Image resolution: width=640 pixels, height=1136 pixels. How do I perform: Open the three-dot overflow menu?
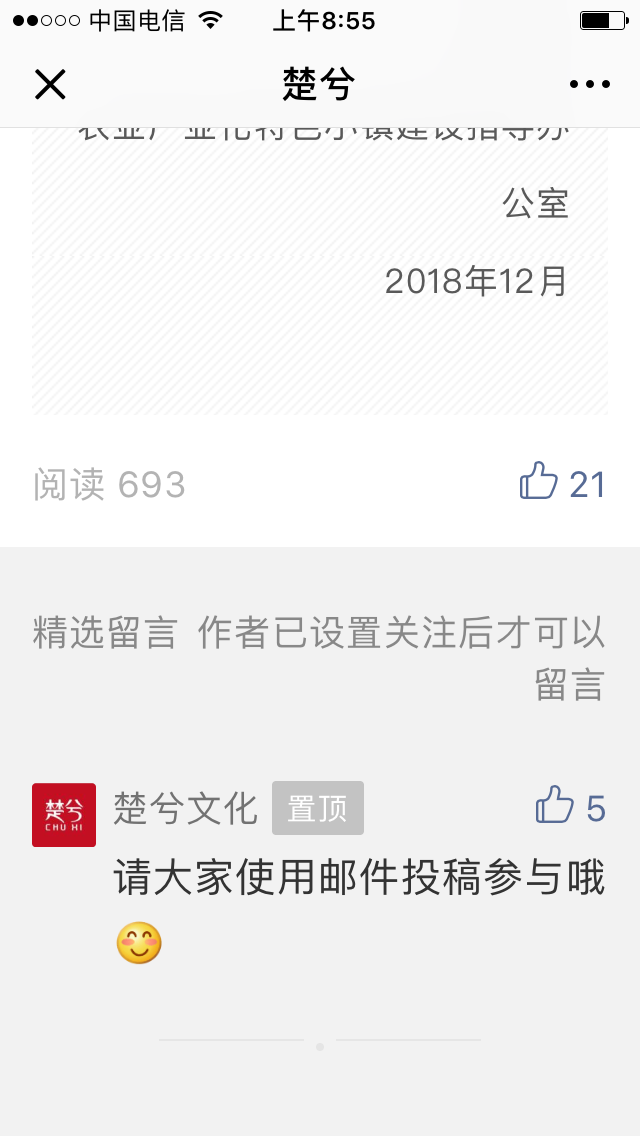coord(589,85)
